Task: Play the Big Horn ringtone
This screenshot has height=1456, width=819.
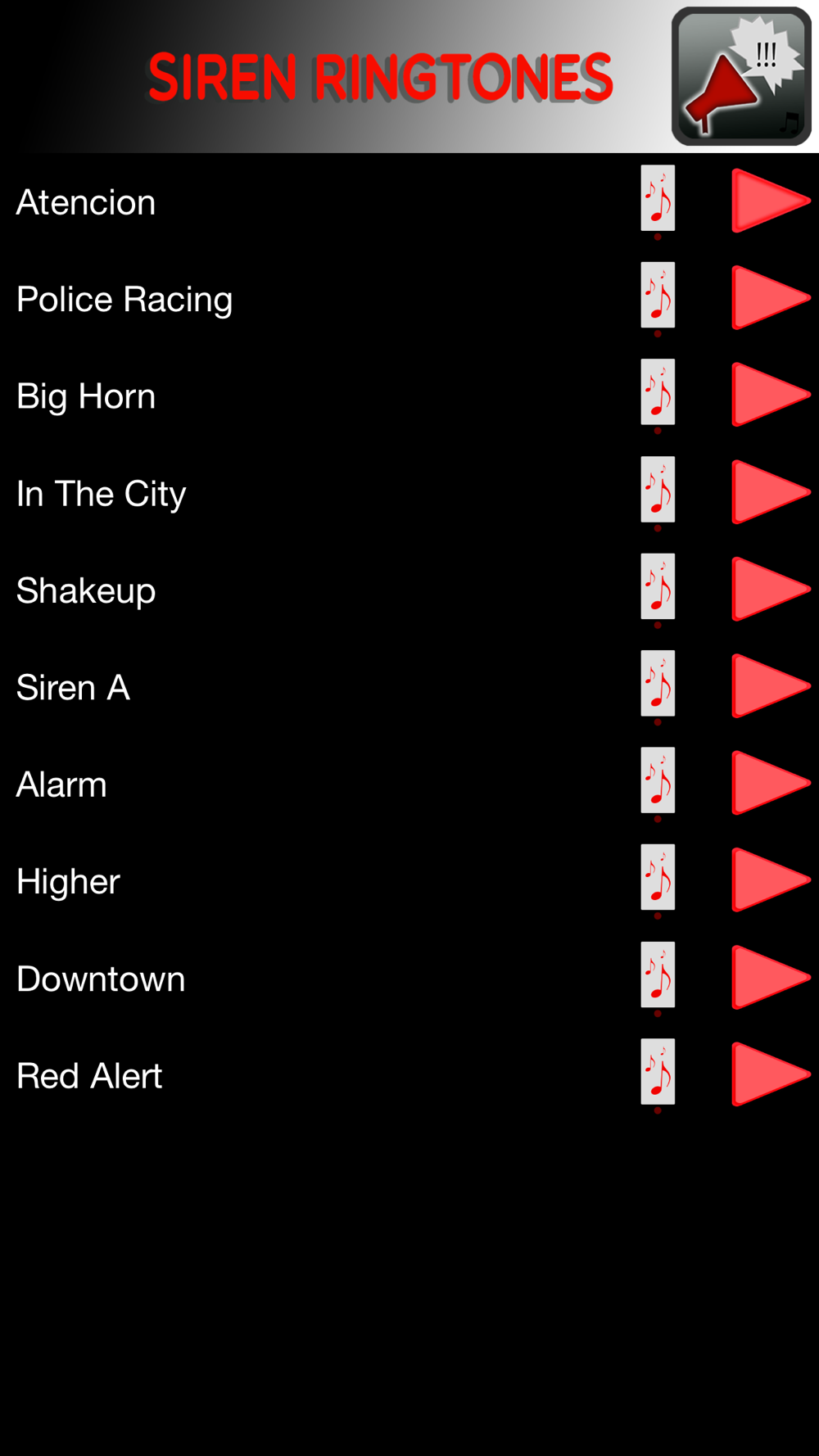Action: (x=771, y=395)
